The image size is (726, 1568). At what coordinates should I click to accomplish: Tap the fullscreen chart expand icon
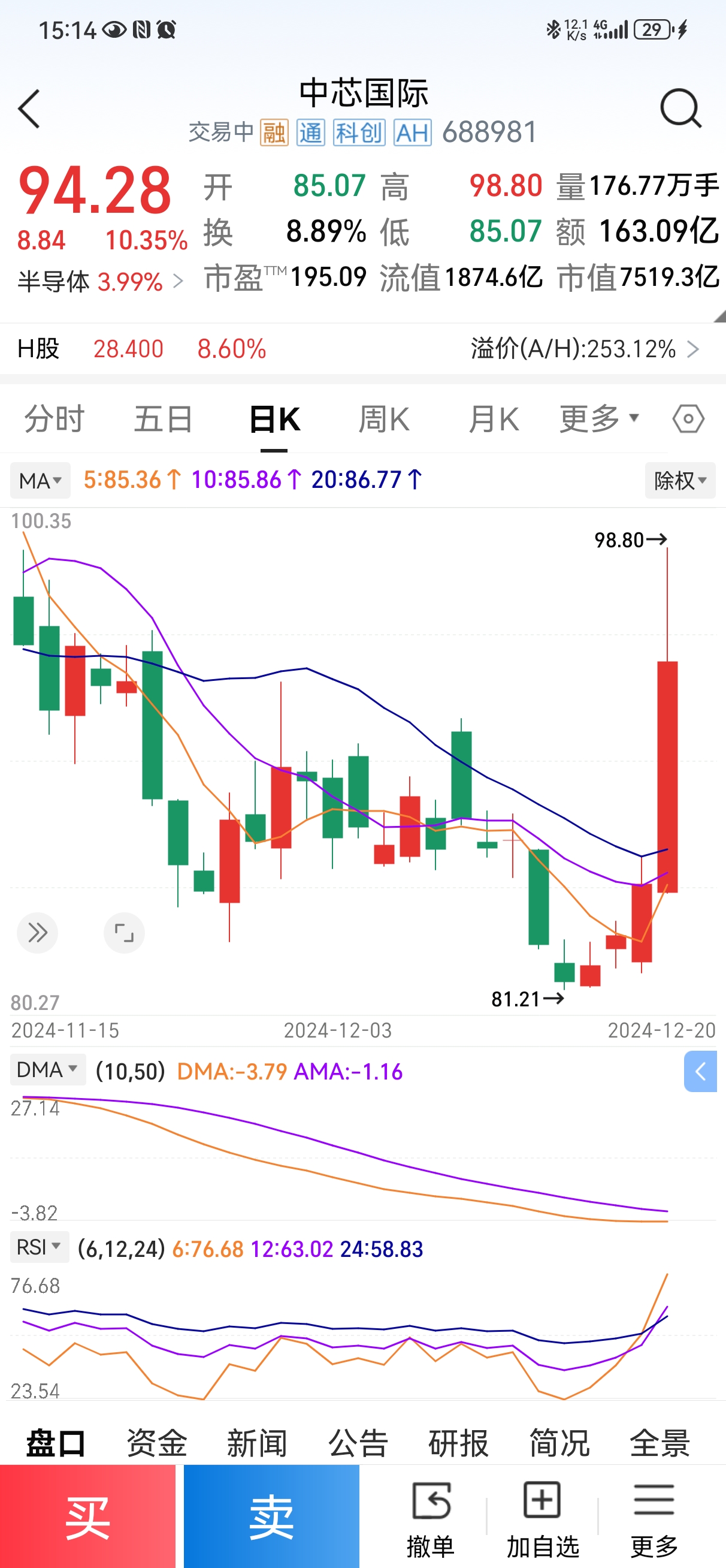pyautogui.click(x=124, y=933)
